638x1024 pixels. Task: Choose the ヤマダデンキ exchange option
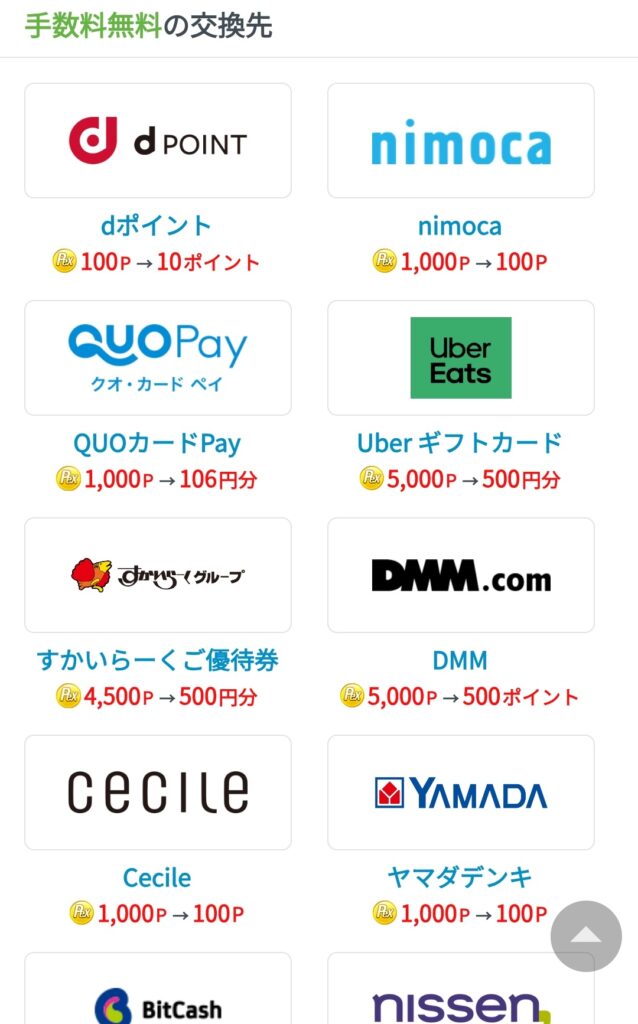click(461, 793)
